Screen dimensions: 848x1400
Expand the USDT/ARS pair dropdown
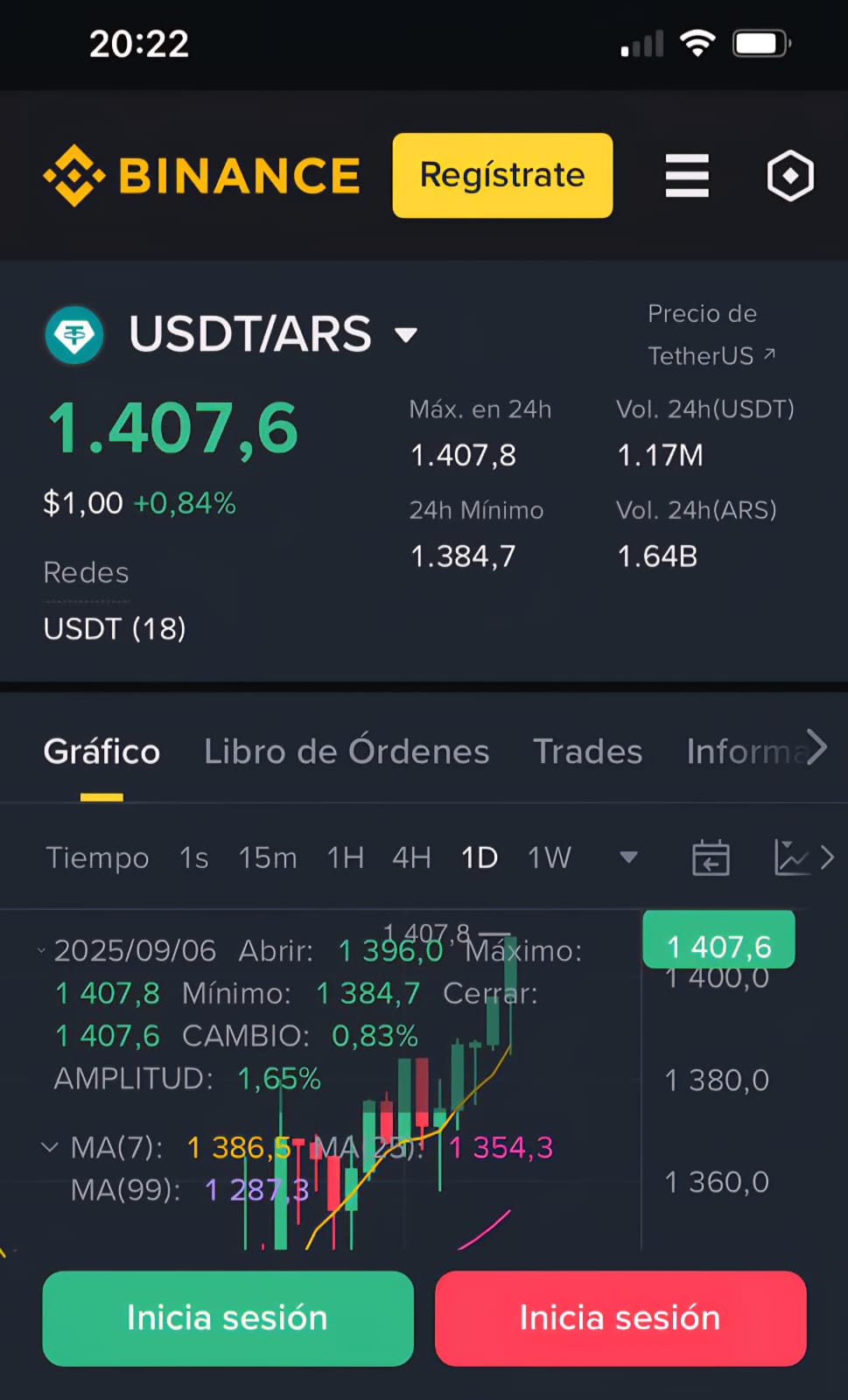406,334
